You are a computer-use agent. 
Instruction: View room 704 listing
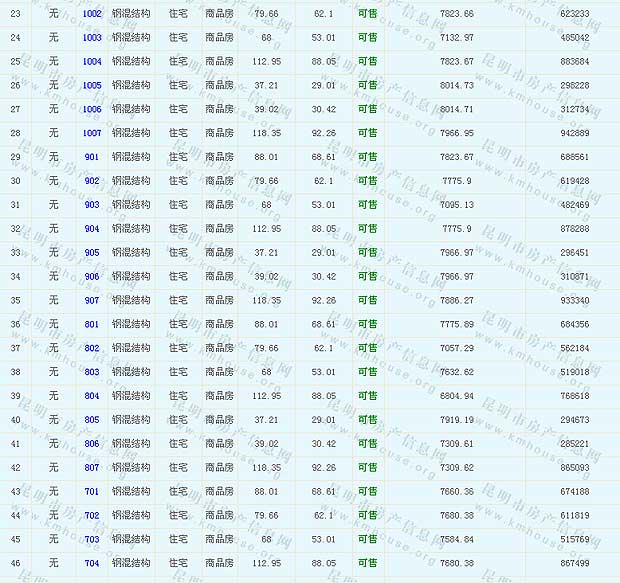[x=92, y=563]
